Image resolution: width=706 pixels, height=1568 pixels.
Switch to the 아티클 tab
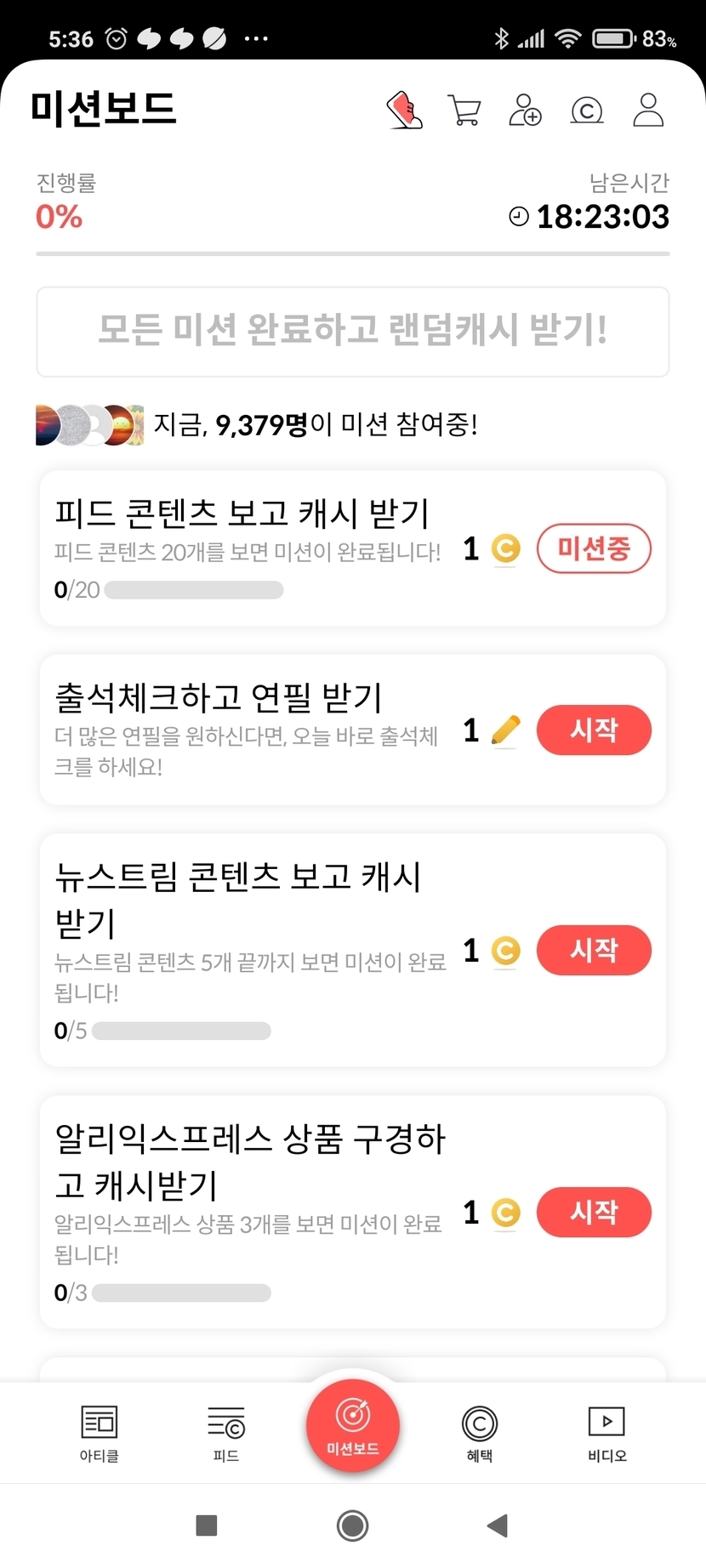(x=100, y=1434)
